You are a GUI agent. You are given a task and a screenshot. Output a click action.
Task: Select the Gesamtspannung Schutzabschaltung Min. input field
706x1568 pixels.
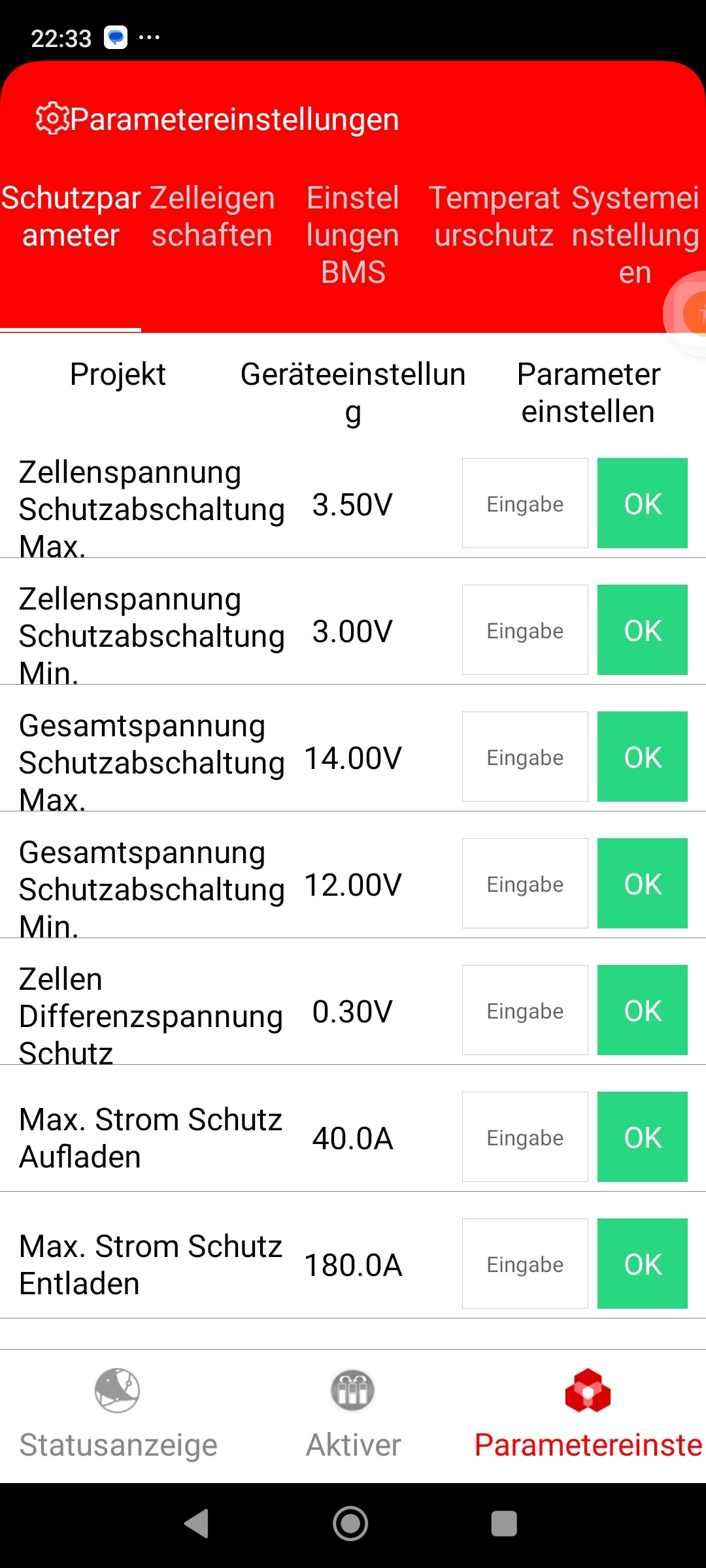point(525,883)
